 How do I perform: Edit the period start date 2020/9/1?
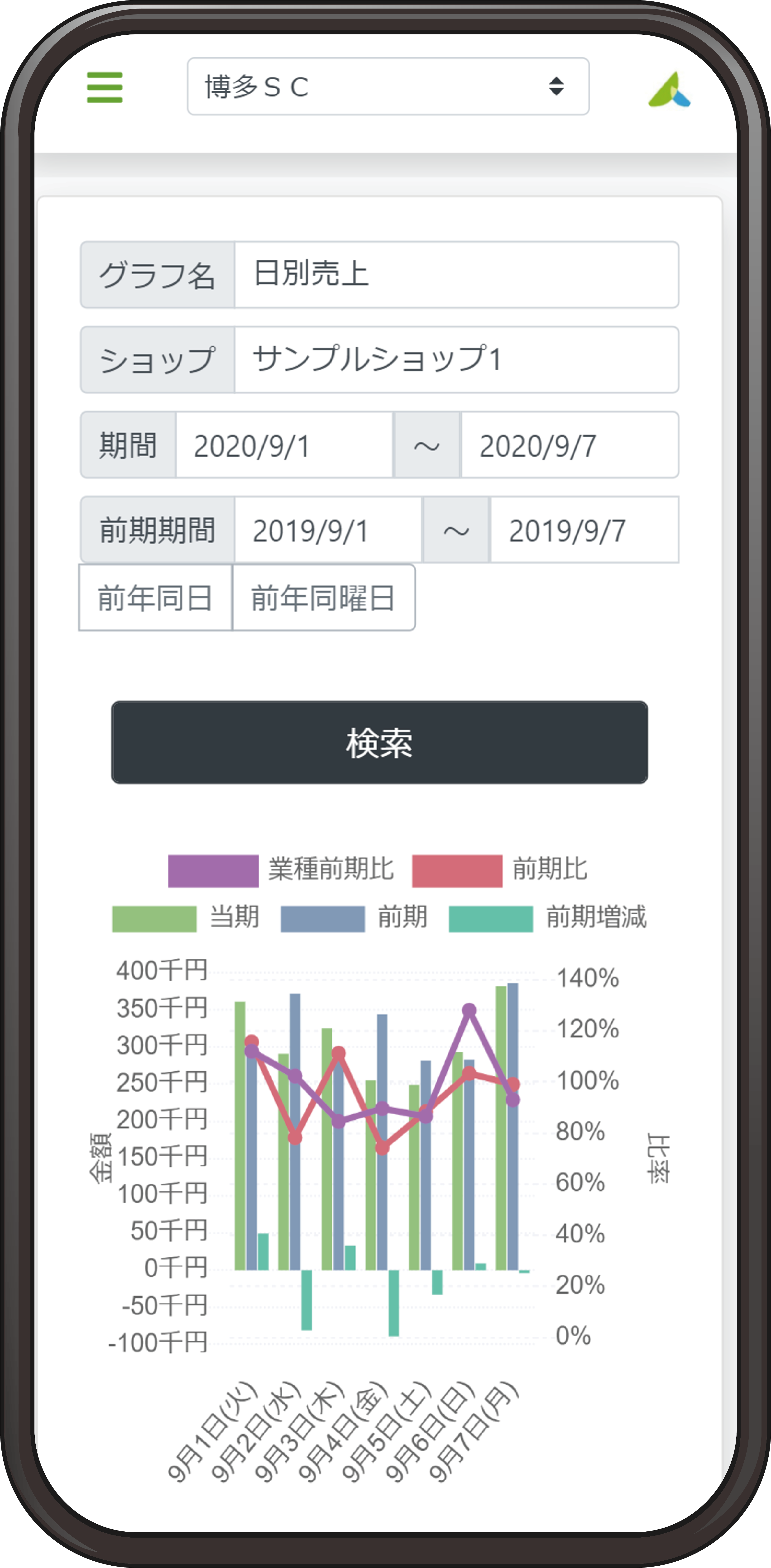(x=284, y=445)
